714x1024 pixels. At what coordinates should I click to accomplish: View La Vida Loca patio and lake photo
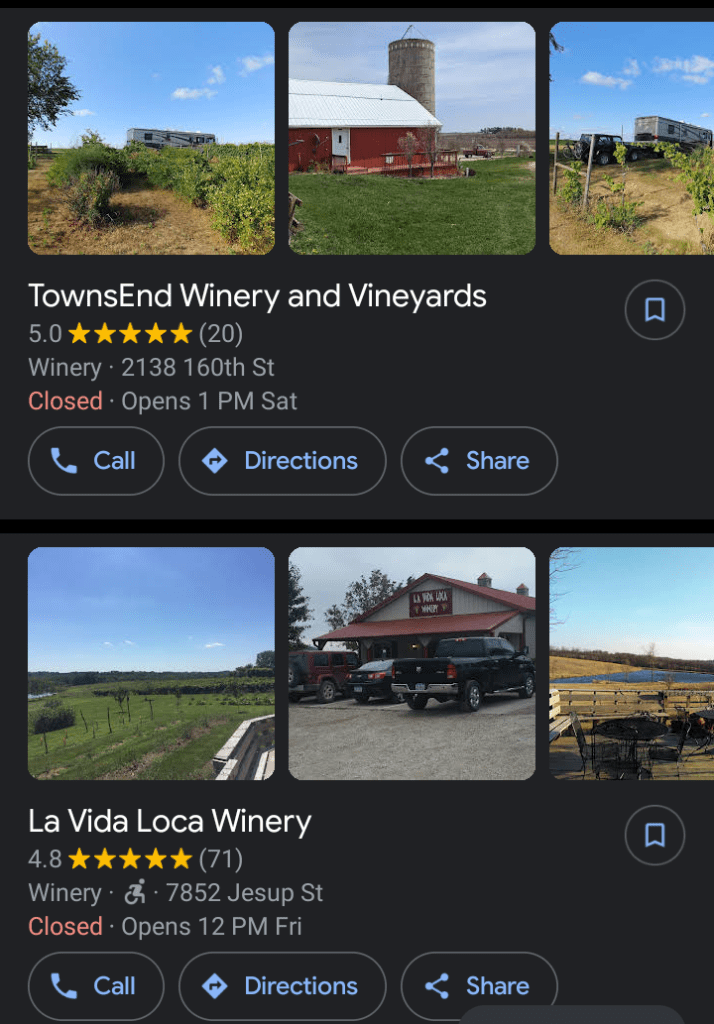(x=632, y=663)
